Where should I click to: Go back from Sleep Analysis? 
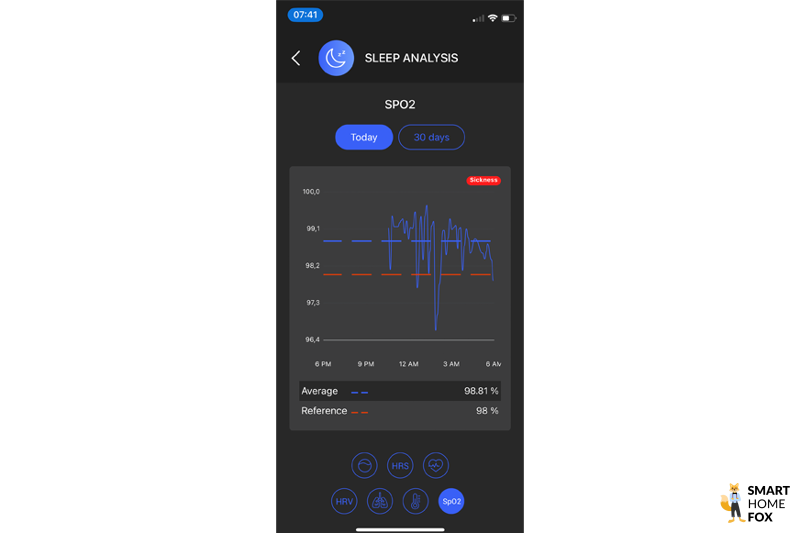tap(296, 58)
